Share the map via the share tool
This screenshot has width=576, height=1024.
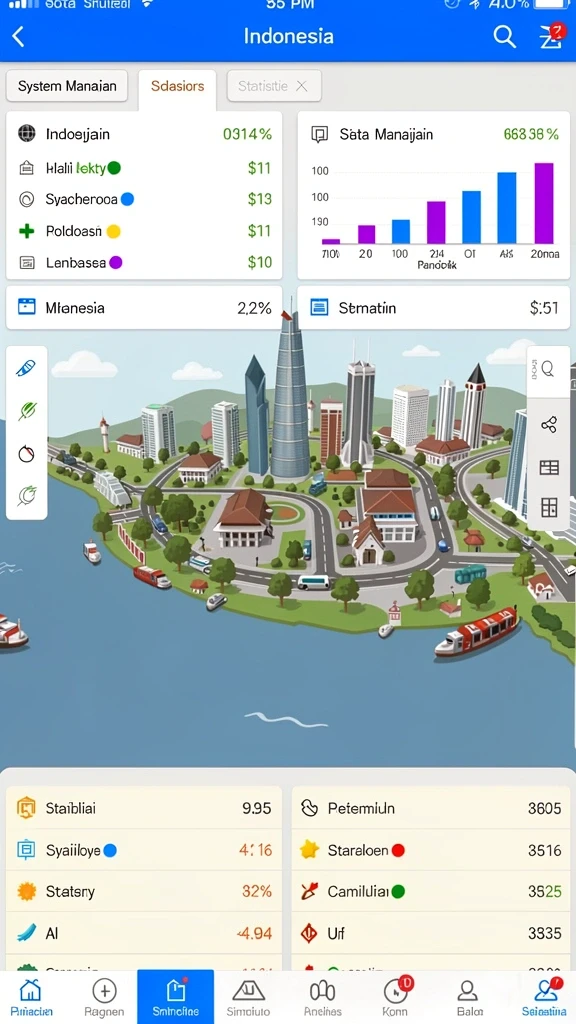tap(549, 425)
